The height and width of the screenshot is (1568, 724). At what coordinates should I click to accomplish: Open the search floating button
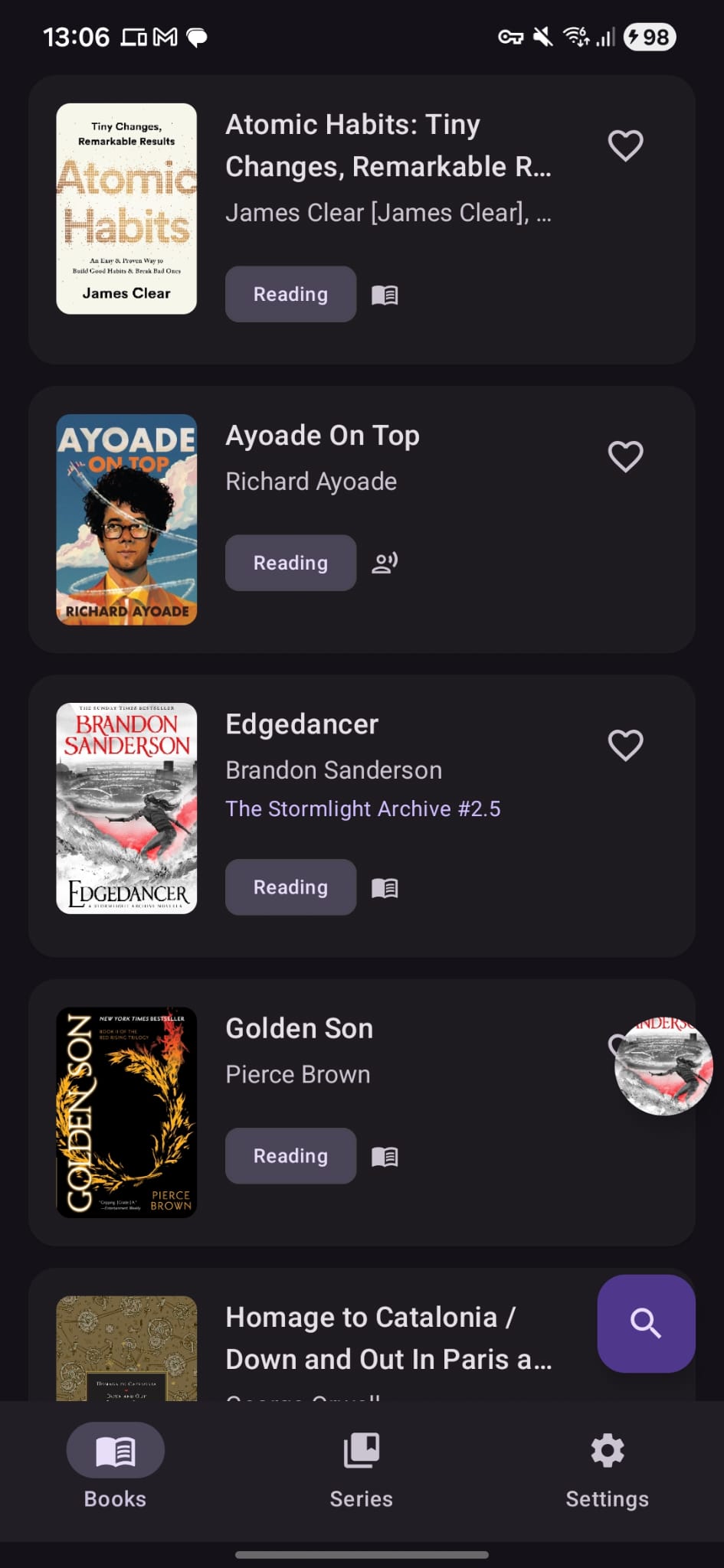point(646,1323)
